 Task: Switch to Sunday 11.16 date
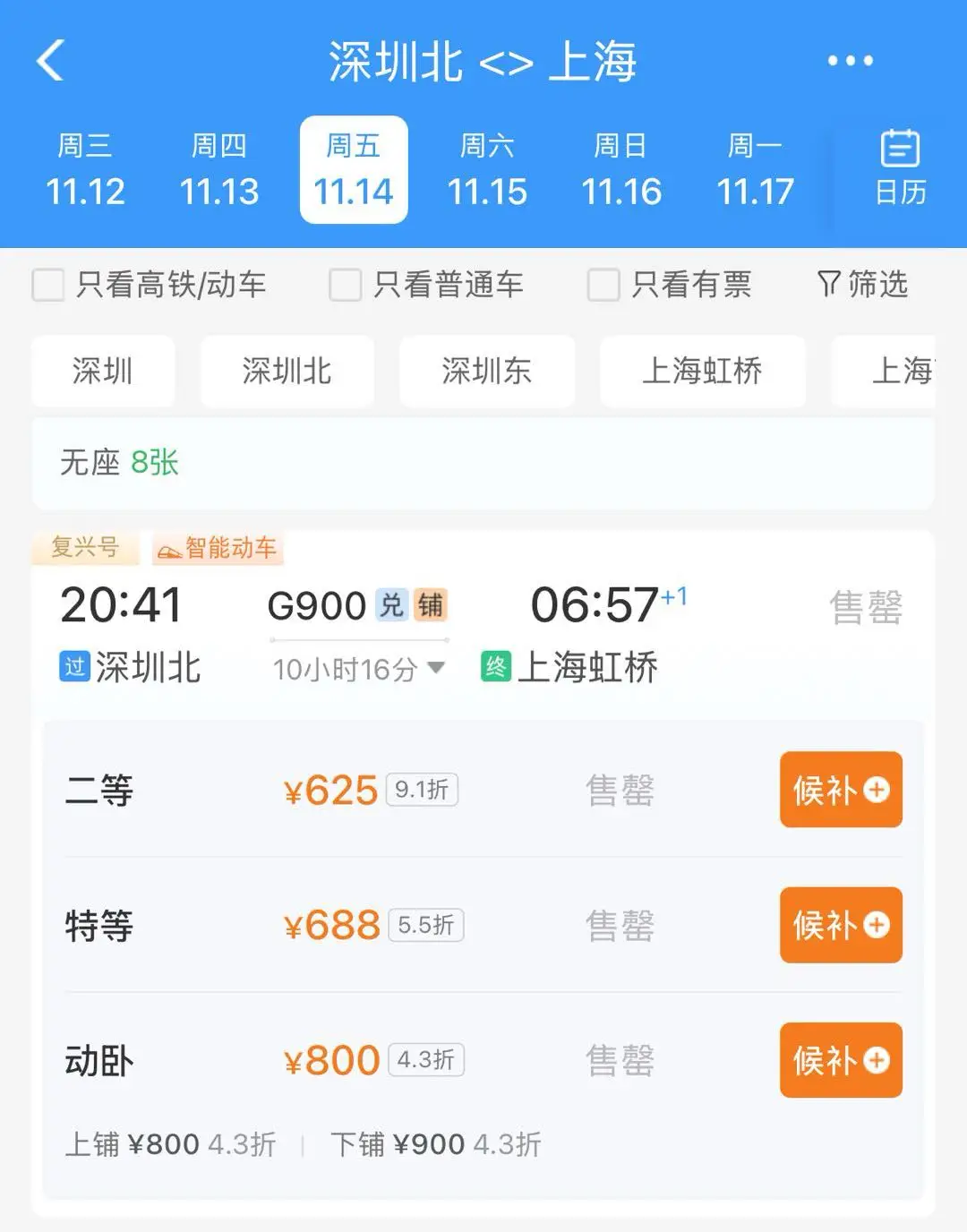[x=621, y=170]
